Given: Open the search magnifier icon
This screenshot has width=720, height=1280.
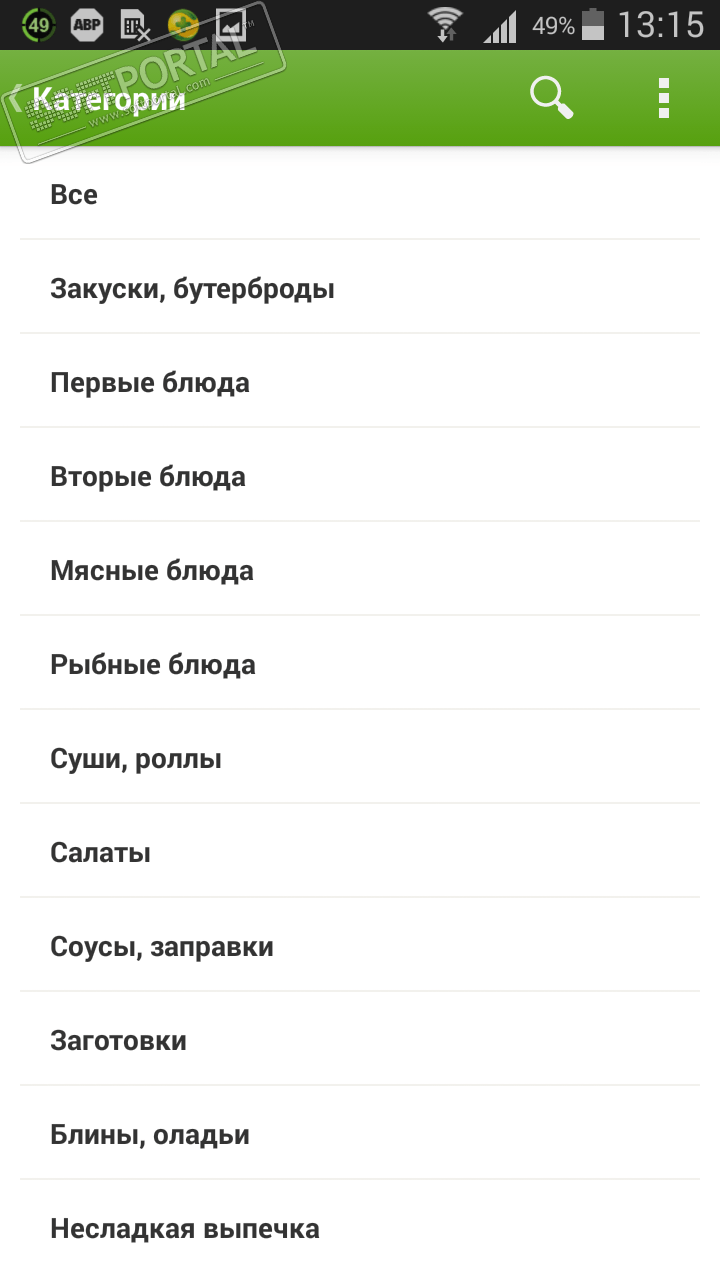Looking at the screenshot, I should [551, 98].
